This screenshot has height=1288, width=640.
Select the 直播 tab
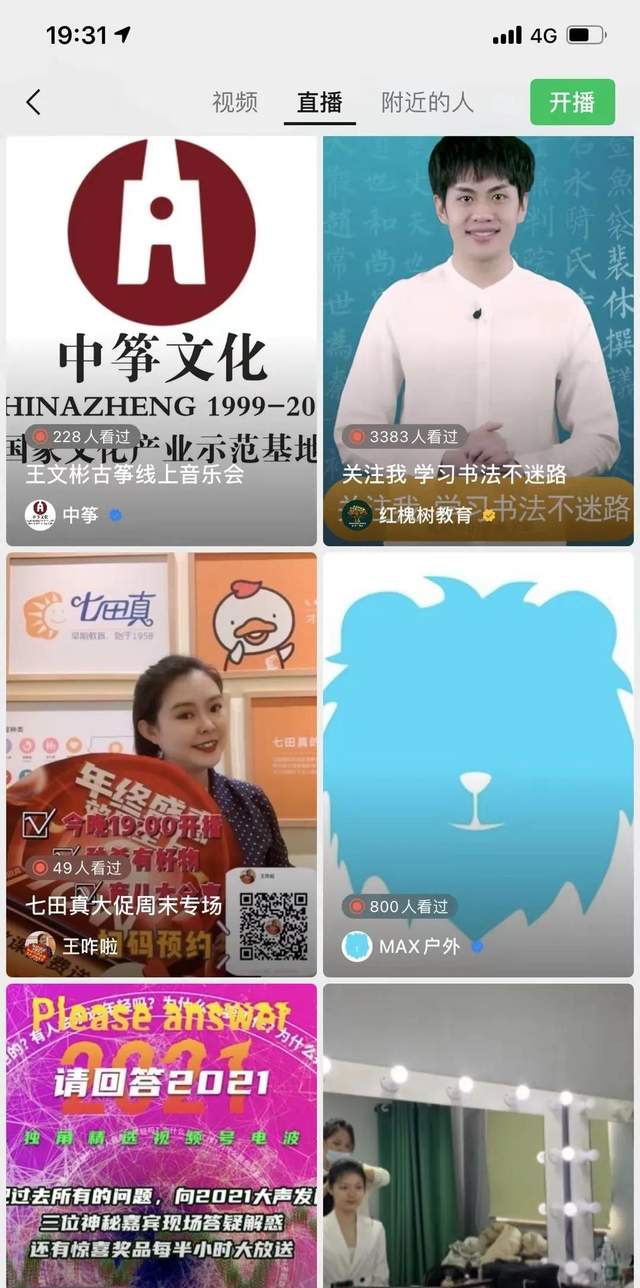(x=320, y=102)
